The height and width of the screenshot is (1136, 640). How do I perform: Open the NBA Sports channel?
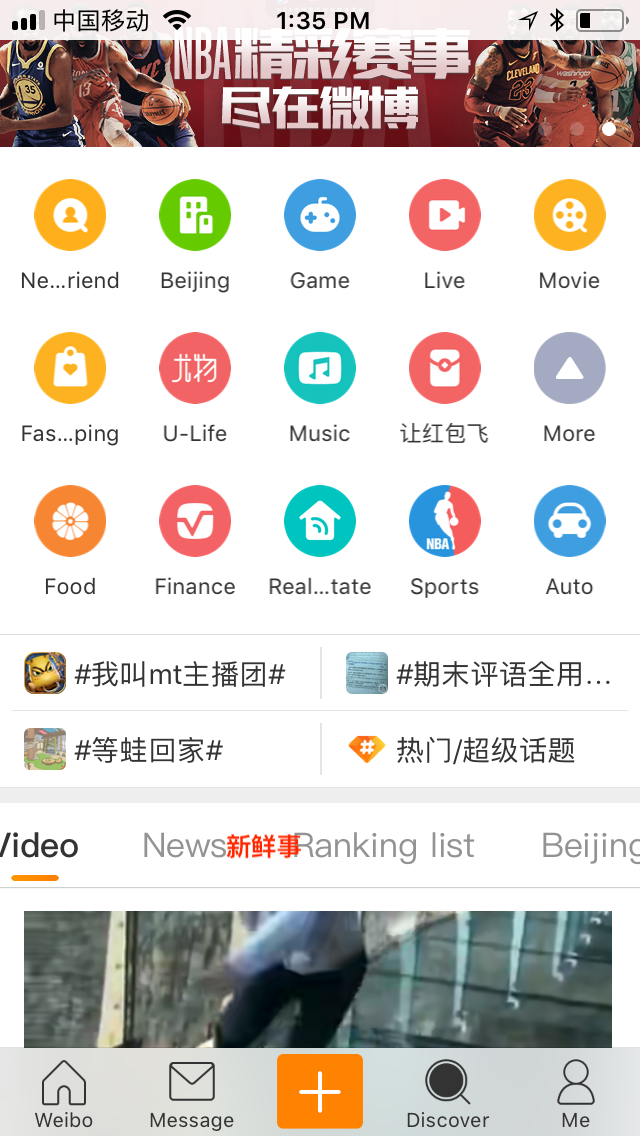pyautogui.click(x=444, y=521)
